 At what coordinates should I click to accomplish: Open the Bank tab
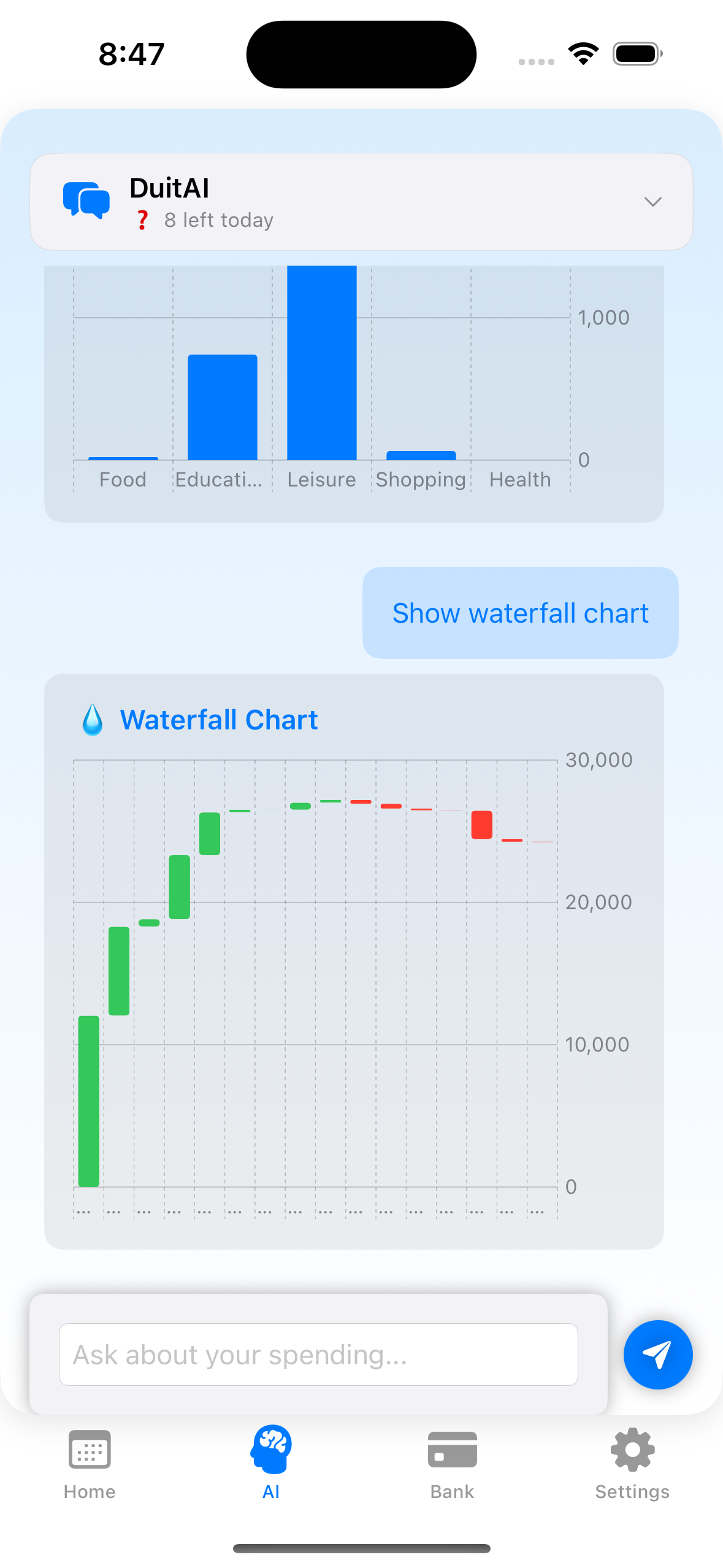click(x=452, y=1464)
